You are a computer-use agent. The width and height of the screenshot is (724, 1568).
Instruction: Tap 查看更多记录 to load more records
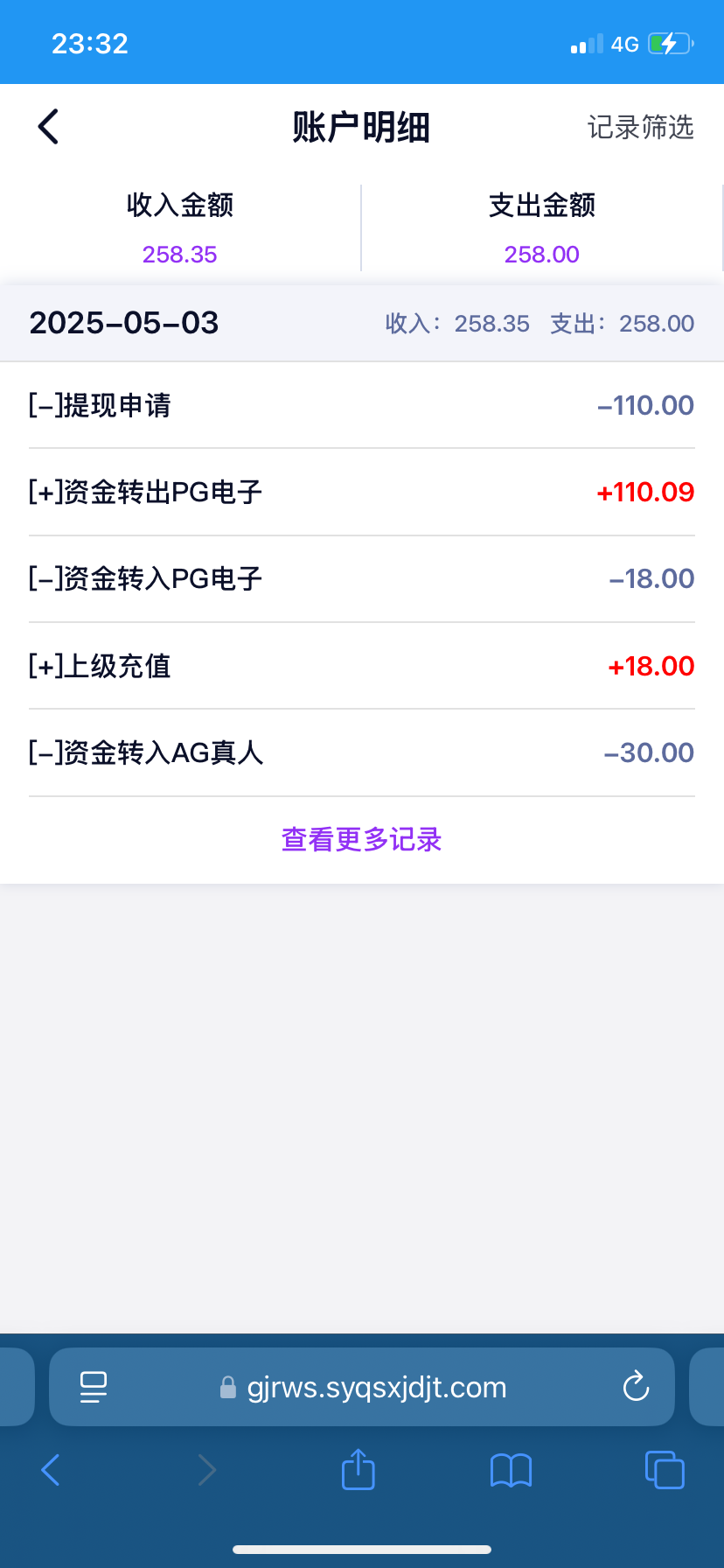point(362,840)
